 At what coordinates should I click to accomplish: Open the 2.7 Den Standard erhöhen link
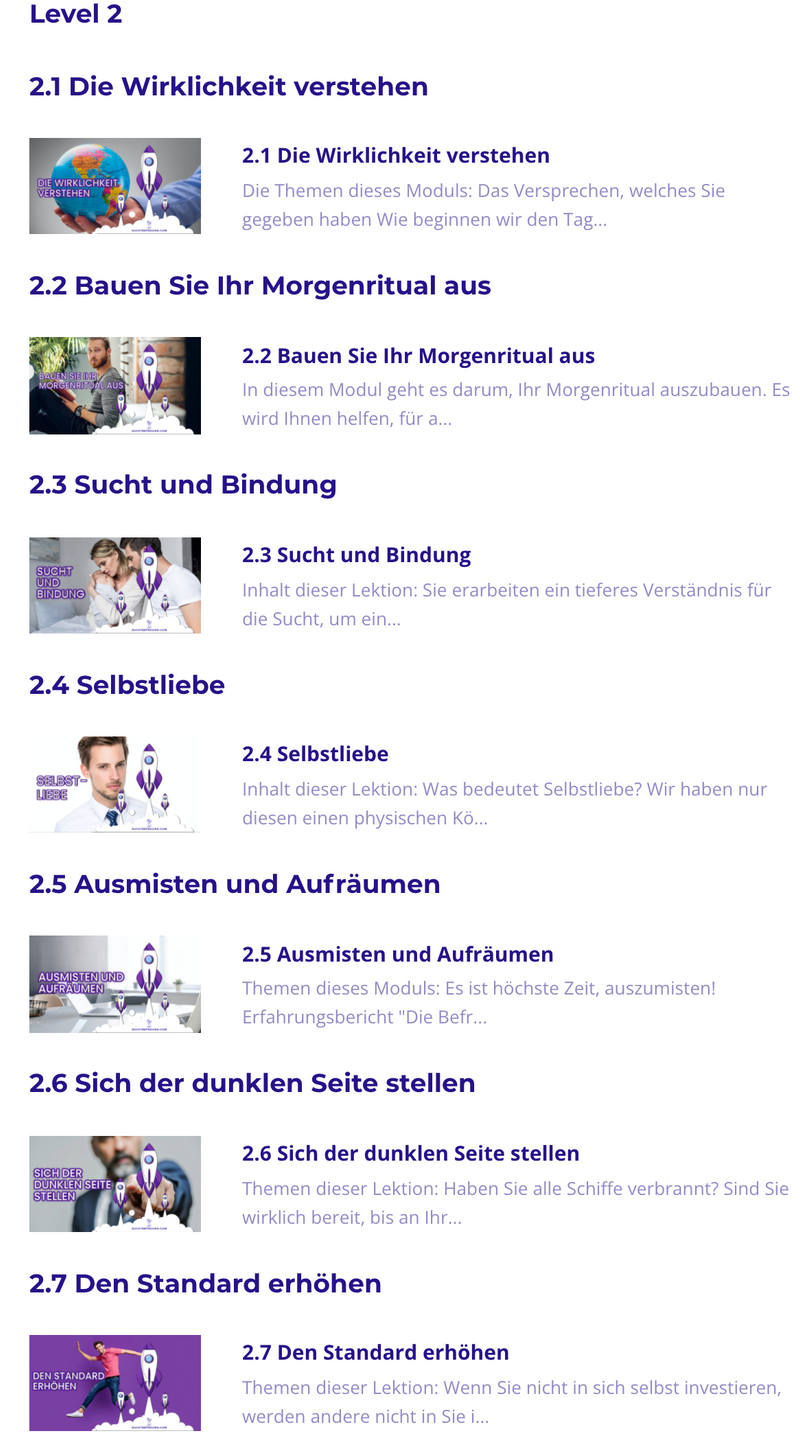(x=375, y=1353)
